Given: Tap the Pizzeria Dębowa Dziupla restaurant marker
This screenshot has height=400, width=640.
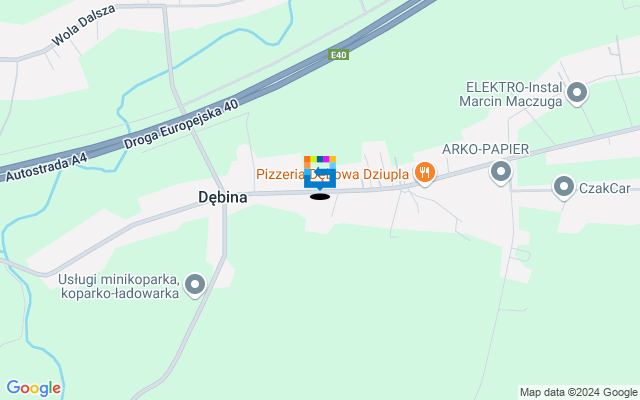Looking at the screenshot, I should tap(425, 173).
